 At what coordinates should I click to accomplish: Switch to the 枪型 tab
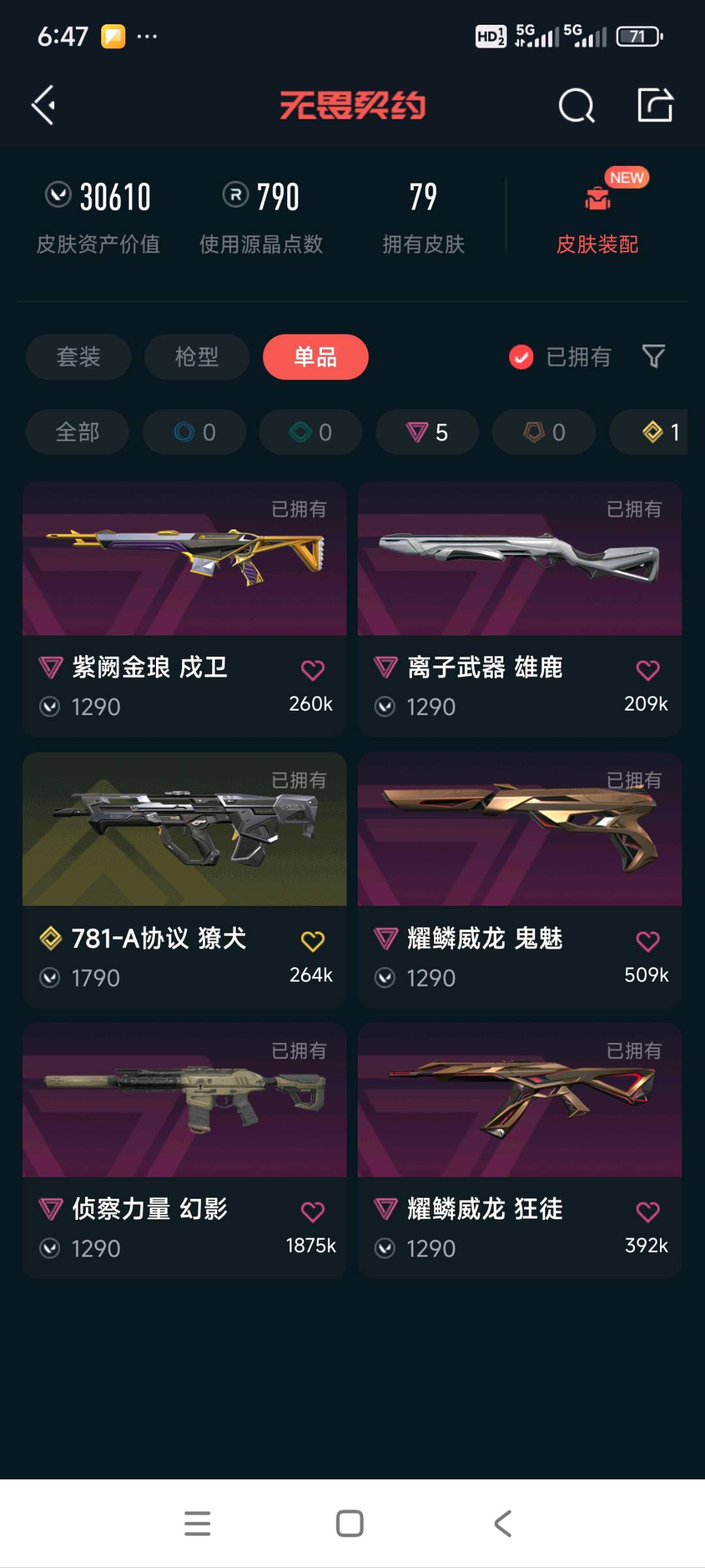tap(196, 357)
